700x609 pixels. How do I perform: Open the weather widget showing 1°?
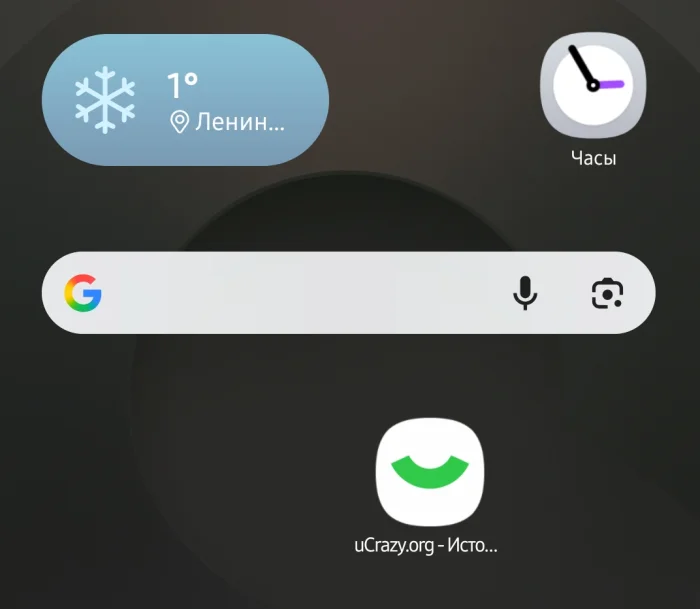pyautogui.click(x=185, y=100)
